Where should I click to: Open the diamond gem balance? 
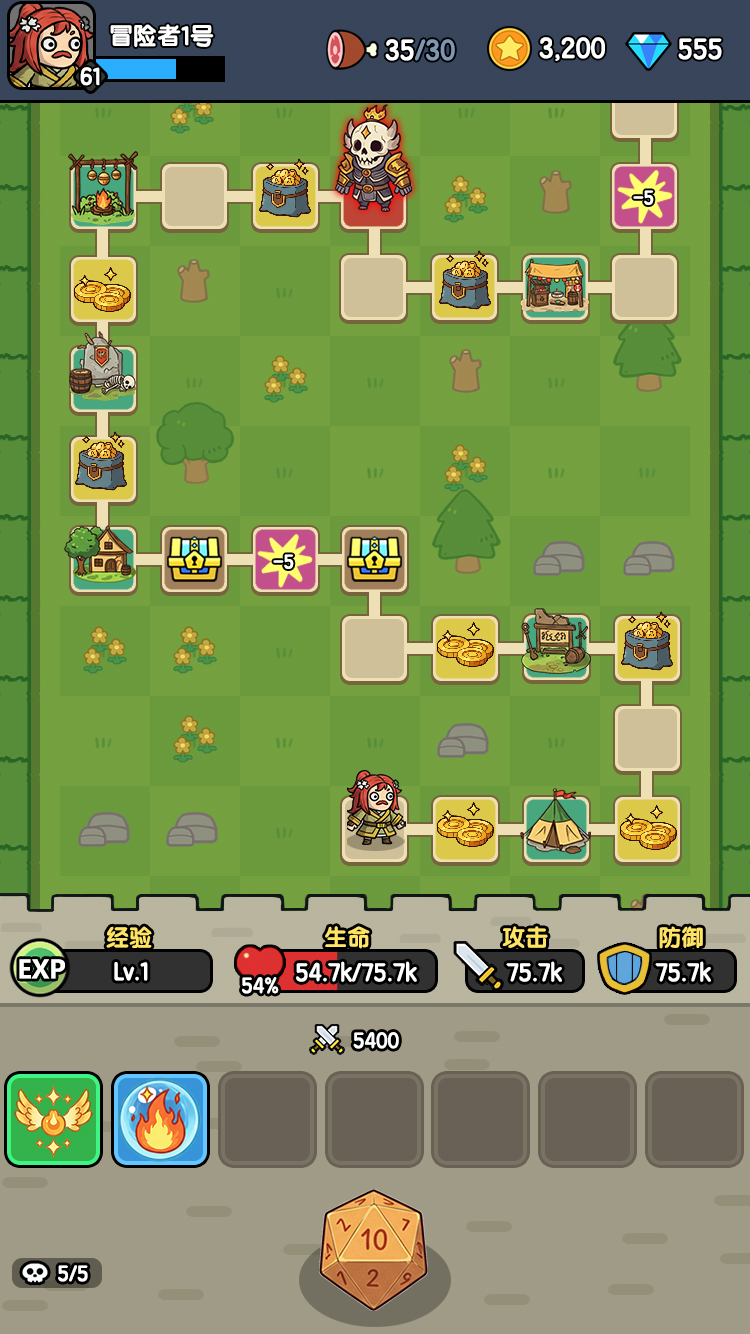pyautogui.click(x=675, y=49)
